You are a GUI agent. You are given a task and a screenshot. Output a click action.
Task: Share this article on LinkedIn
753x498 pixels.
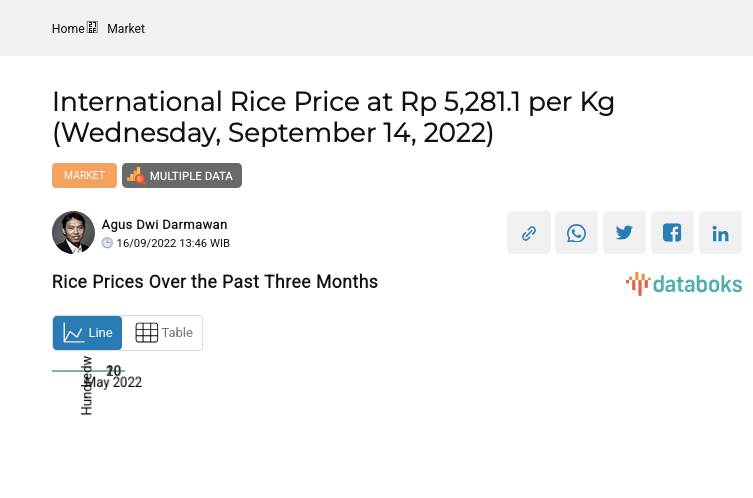coord(721,233)
